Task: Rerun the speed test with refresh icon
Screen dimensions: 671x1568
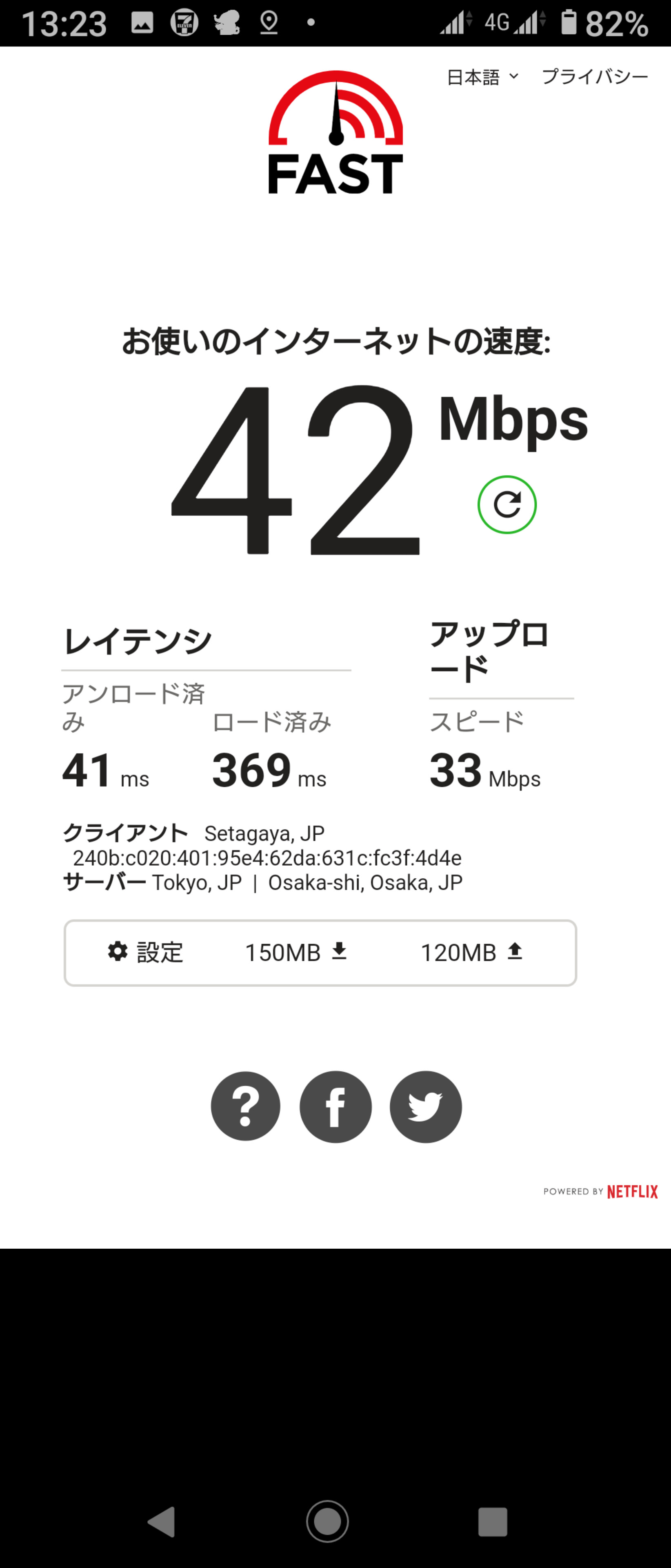Action: coord(507,505)
